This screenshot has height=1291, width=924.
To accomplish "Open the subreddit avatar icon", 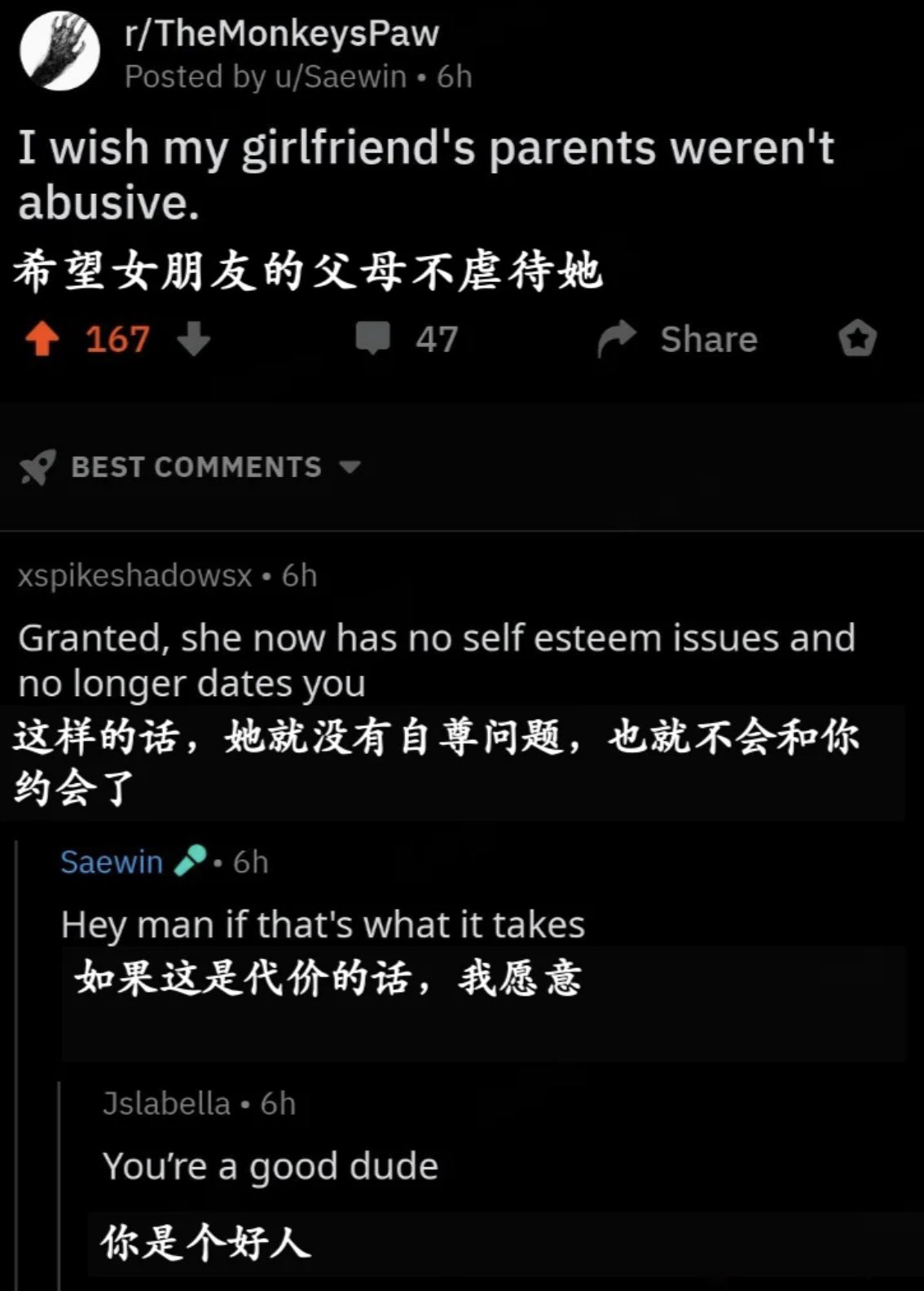I will point(59,52).
